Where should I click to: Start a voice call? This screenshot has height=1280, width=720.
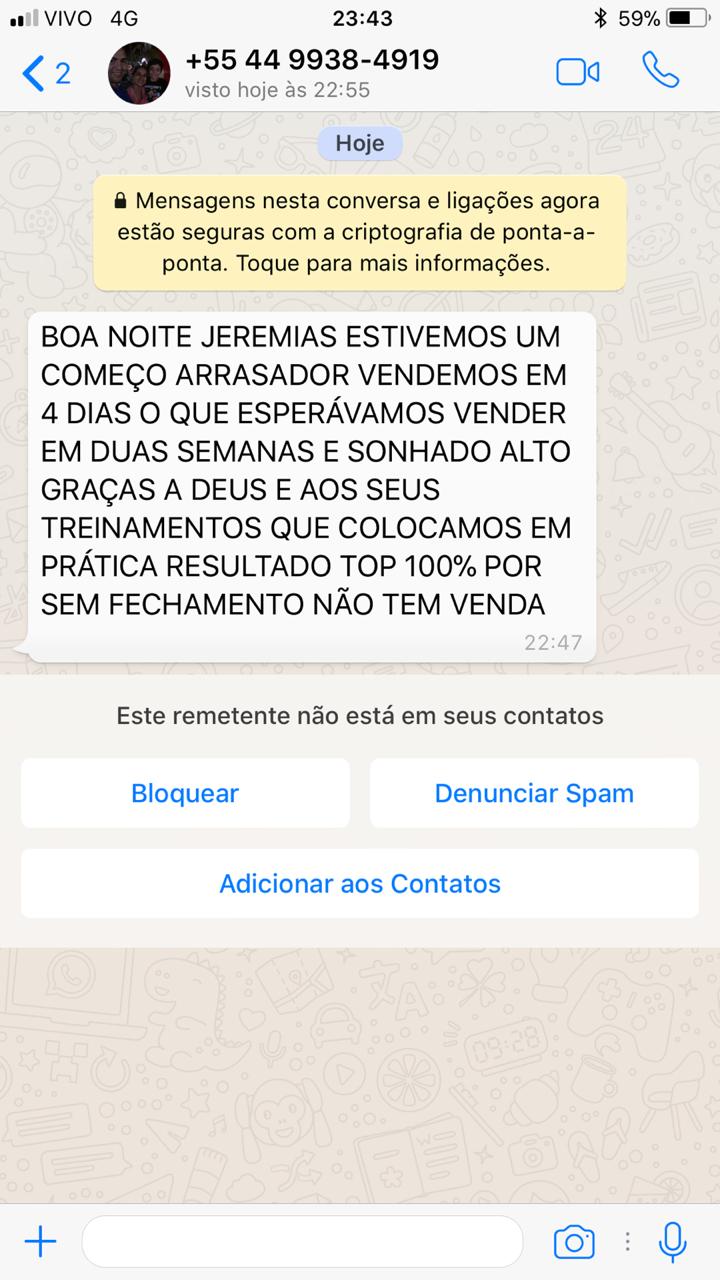point(660,71)
